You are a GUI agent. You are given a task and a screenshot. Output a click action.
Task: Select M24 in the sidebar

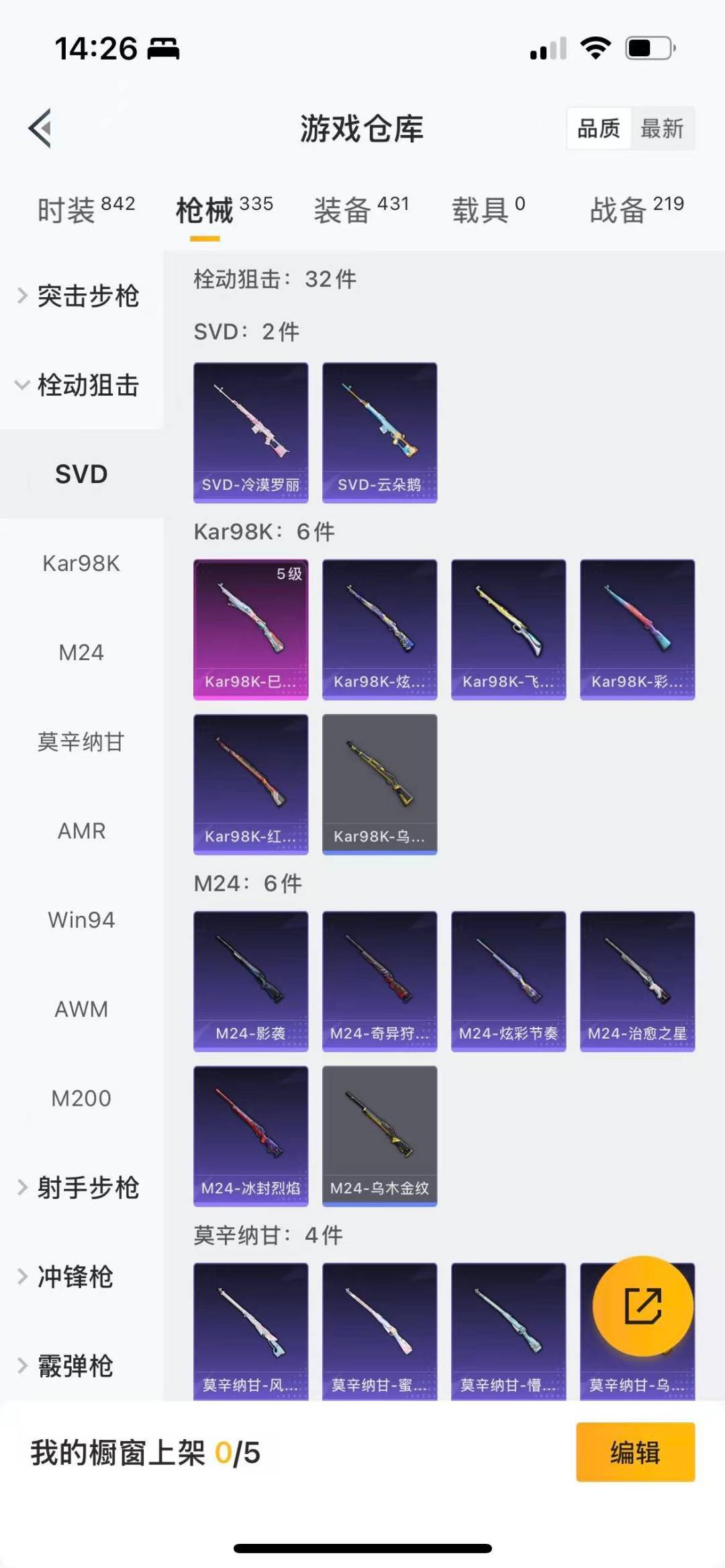click(81, 652)
